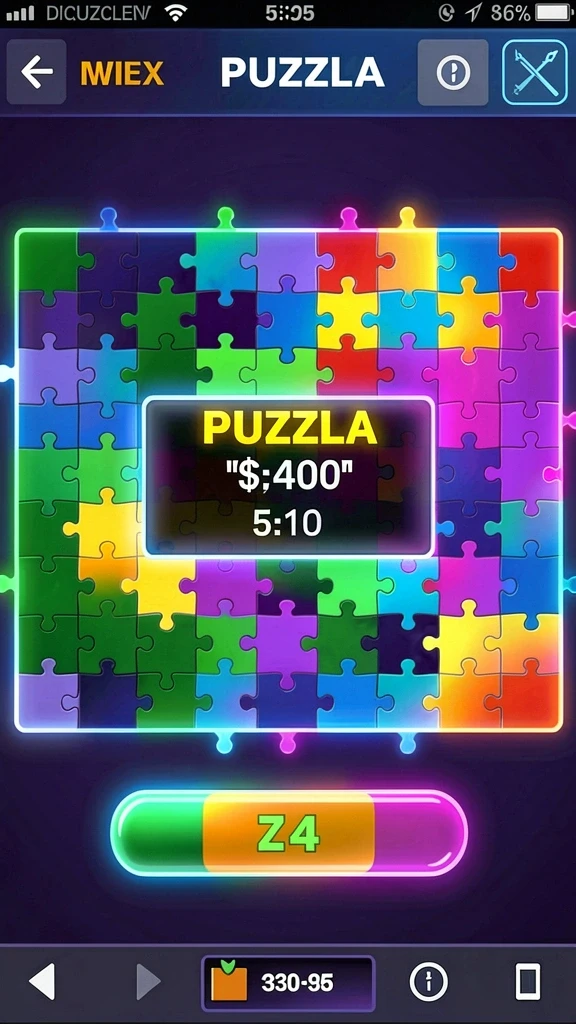Tap the Z4 pill button

tap(289, 833)
